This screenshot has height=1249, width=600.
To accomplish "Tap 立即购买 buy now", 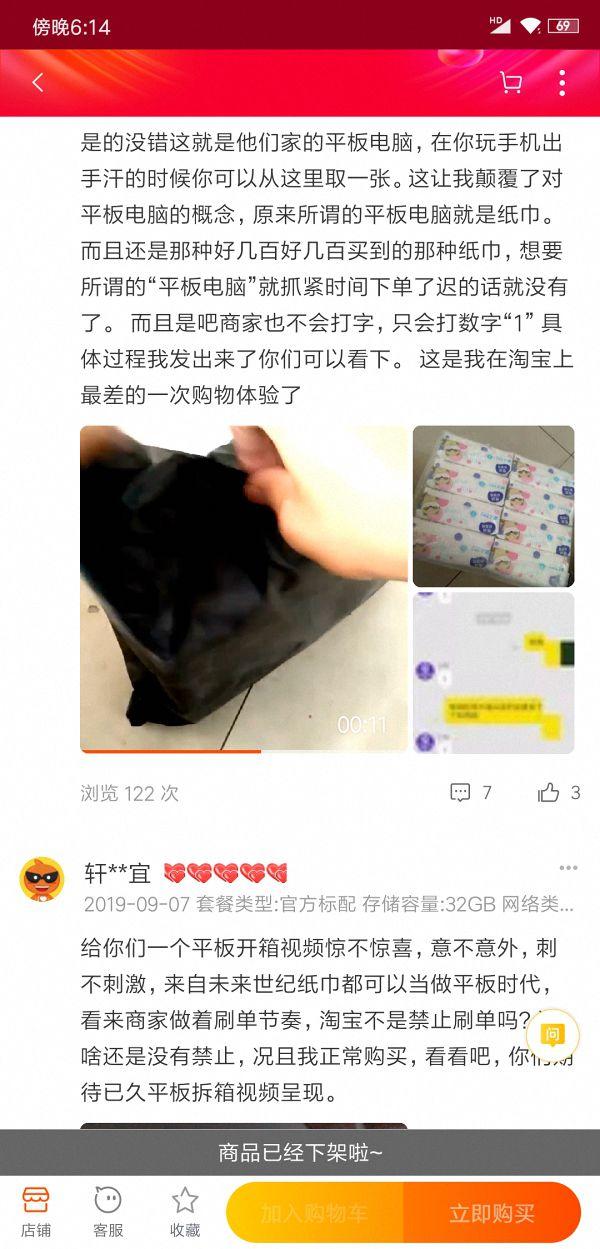I will click(491, 1213).
